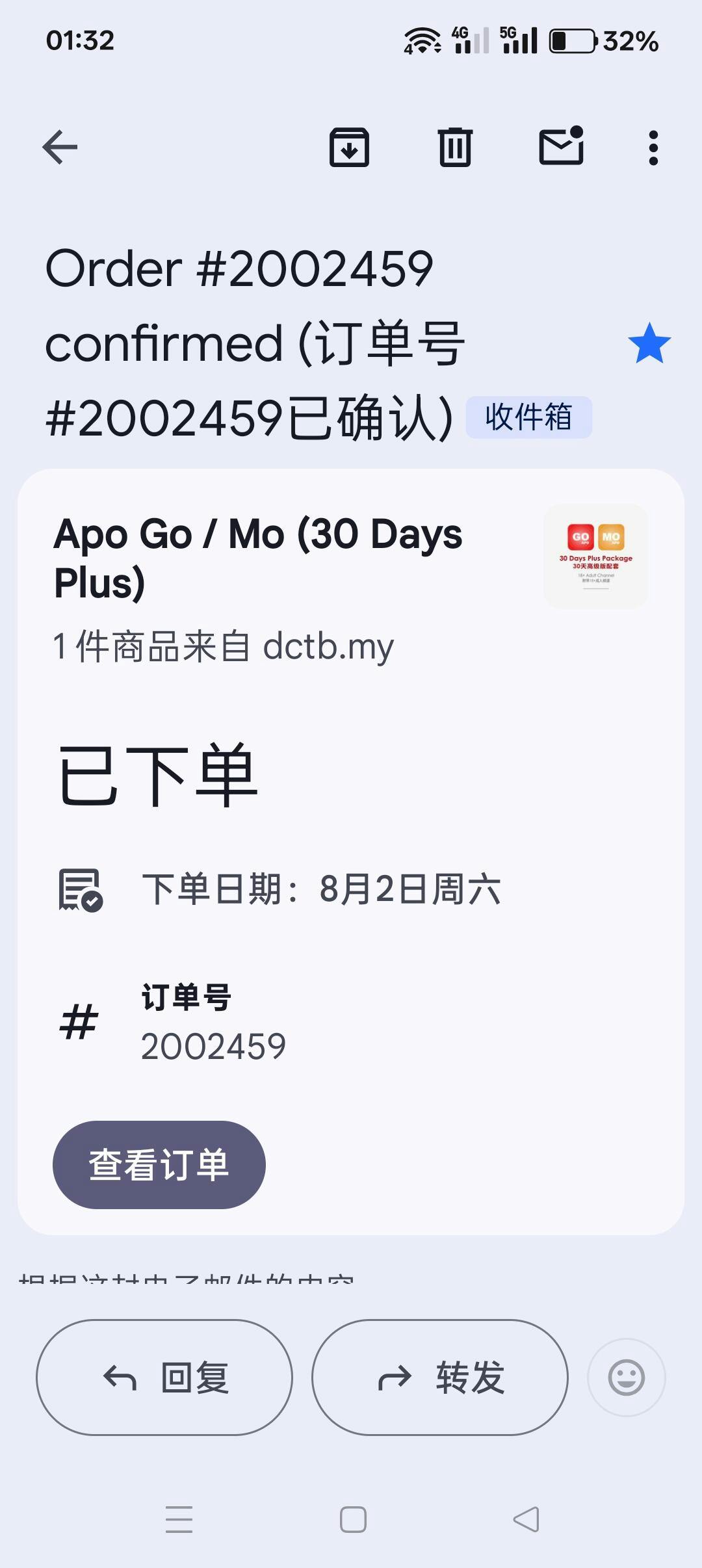Tap 查看订单 to view the order
The height and width of the screenshot is (1568, 702).
click(x=159, y=1165)
